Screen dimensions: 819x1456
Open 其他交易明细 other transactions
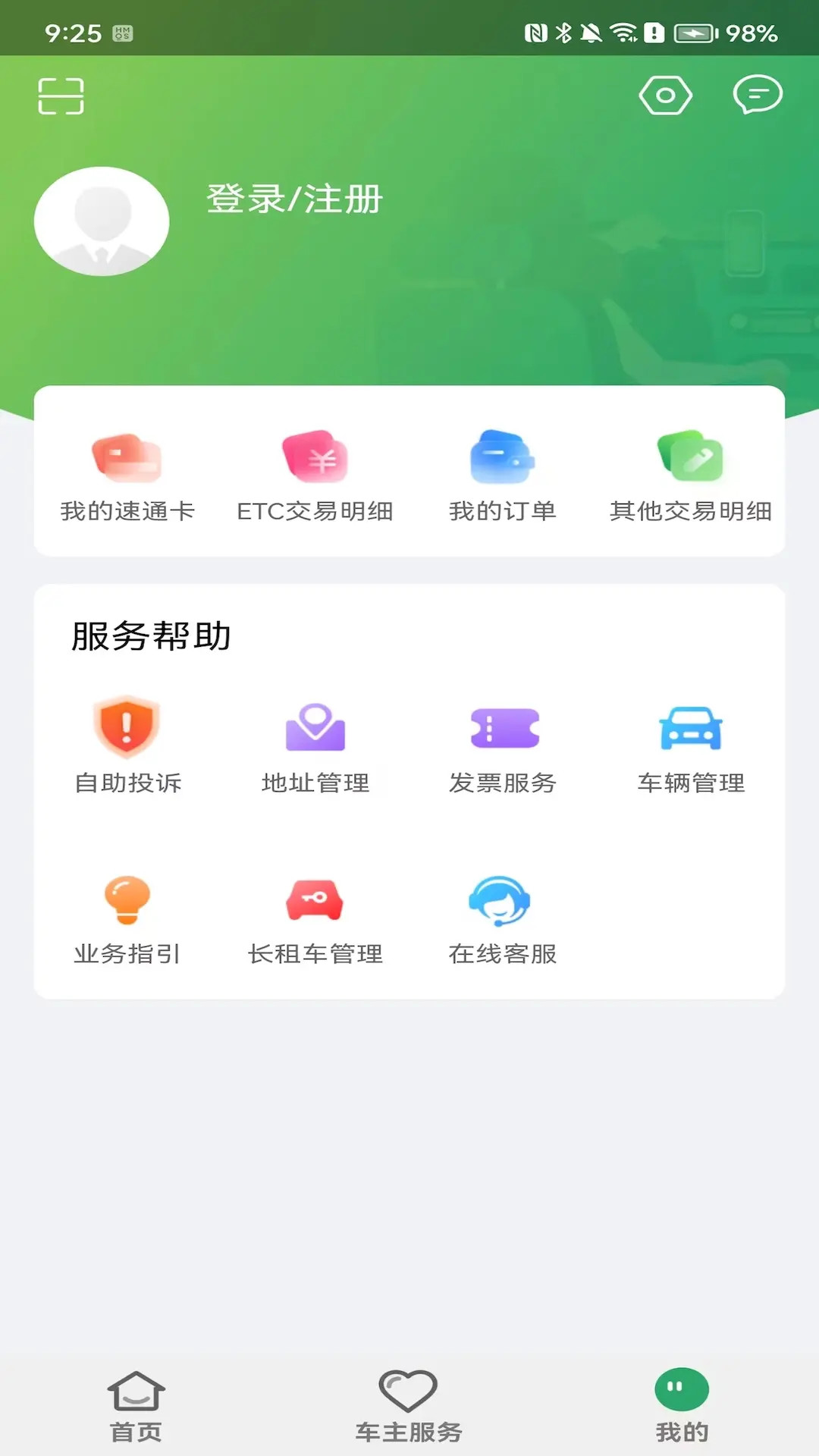691,474
